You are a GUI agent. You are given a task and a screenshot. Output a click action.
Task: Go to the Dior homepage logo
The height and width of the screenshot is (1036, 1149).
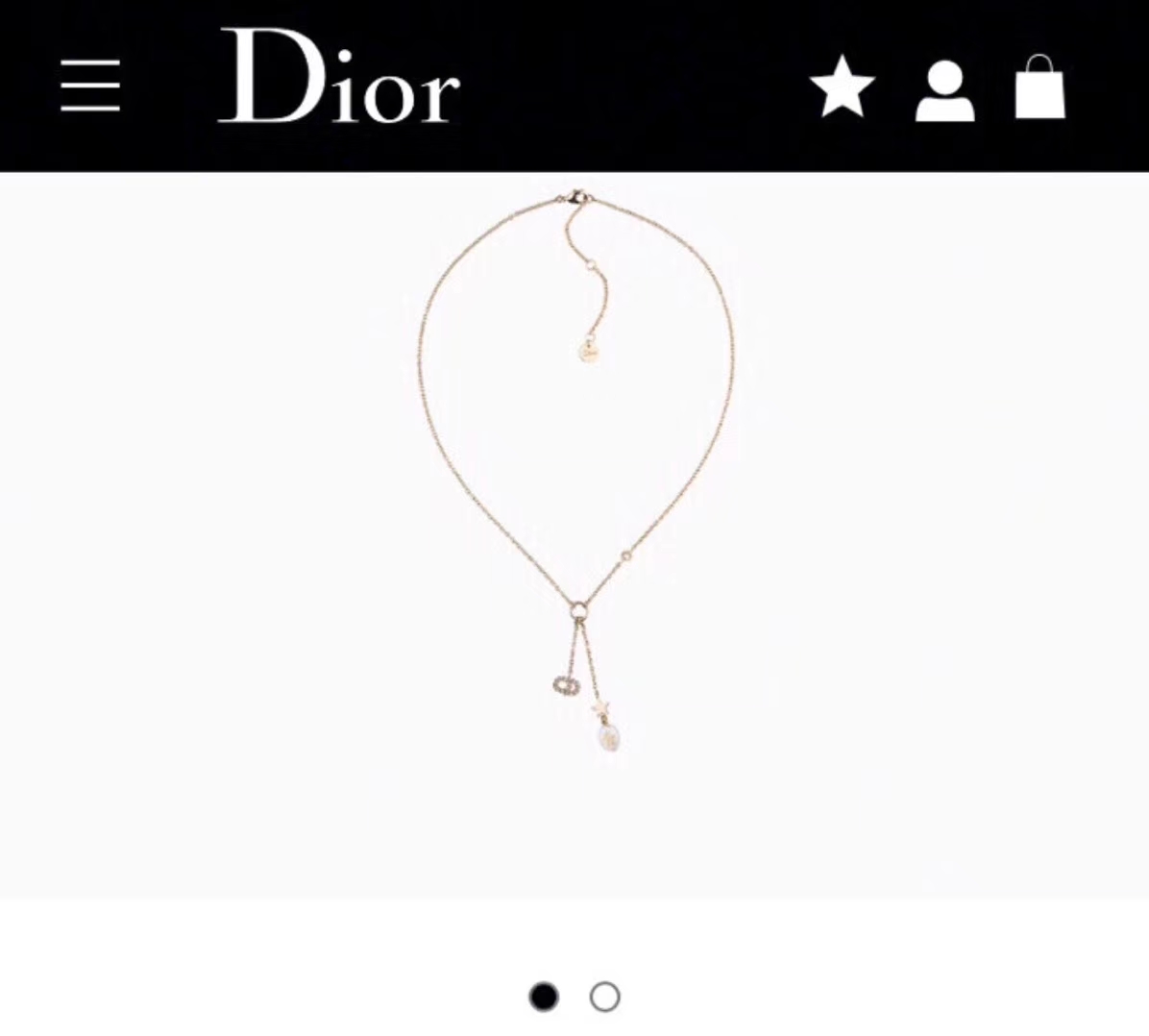click(x=339, y=77)
